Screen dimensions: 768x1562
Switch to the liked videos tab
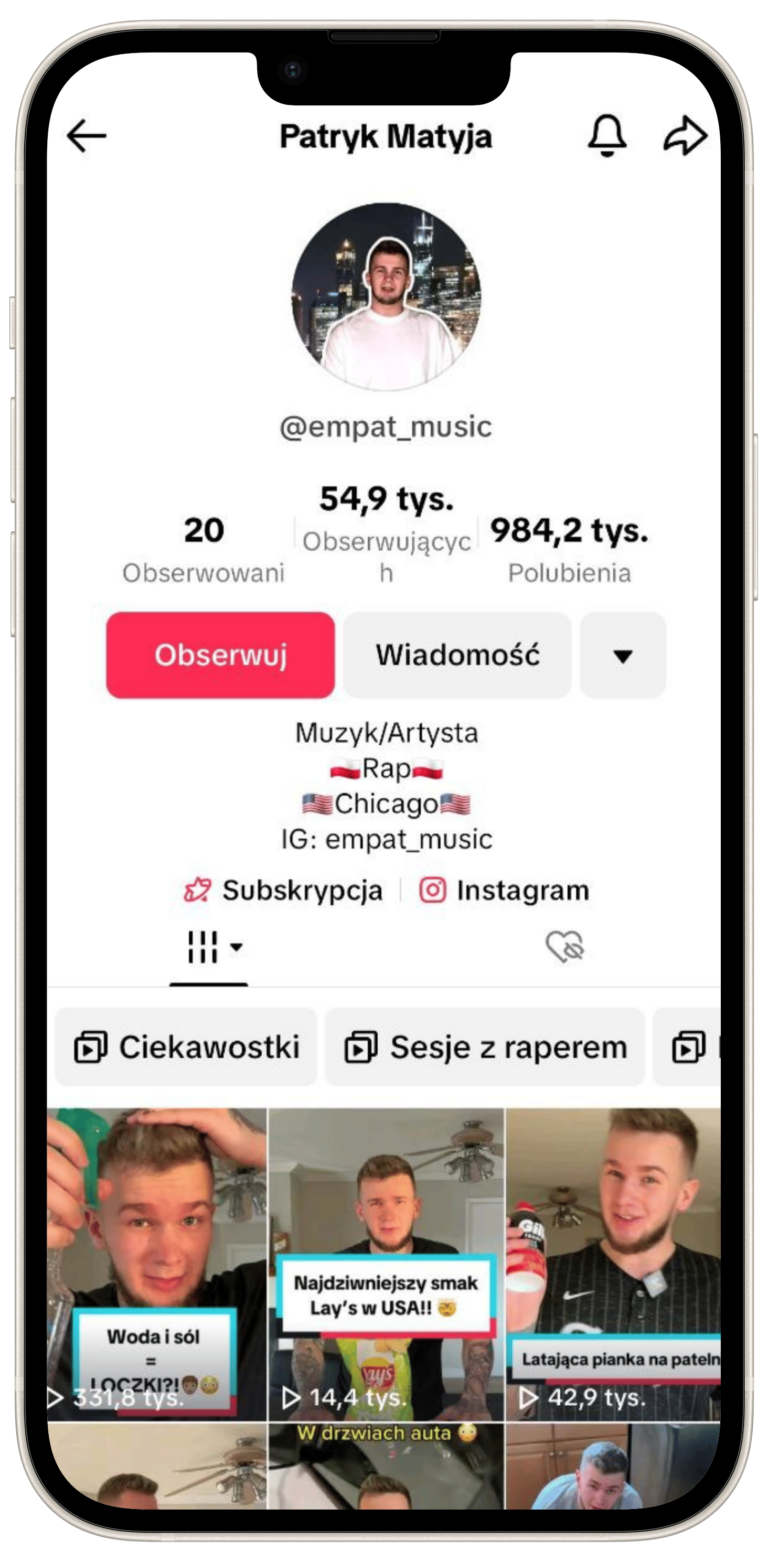pyautogui.click(x=564, y=946)
